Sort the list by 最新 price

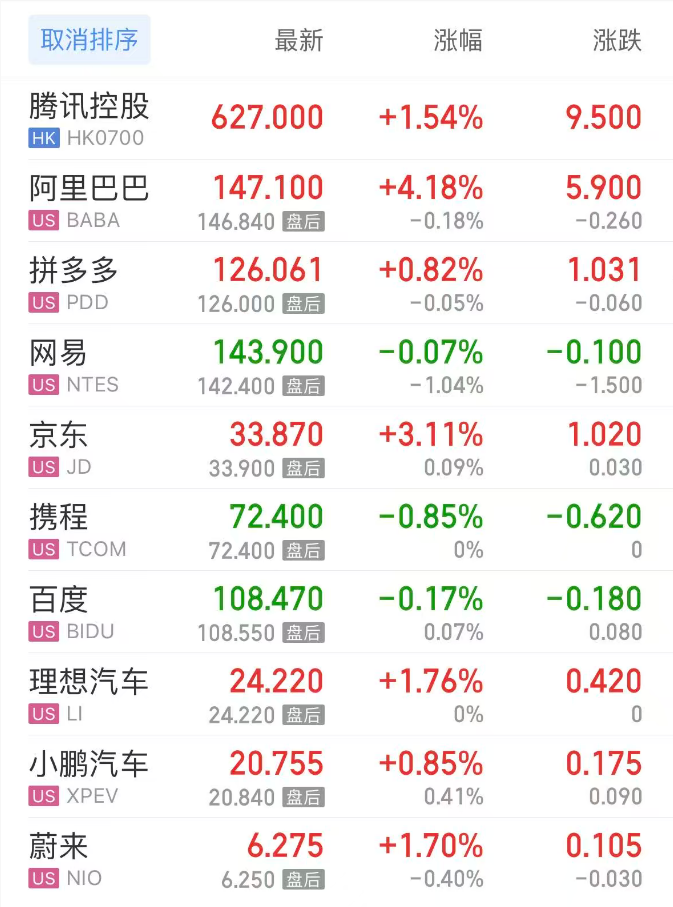(x=299, y=40)
